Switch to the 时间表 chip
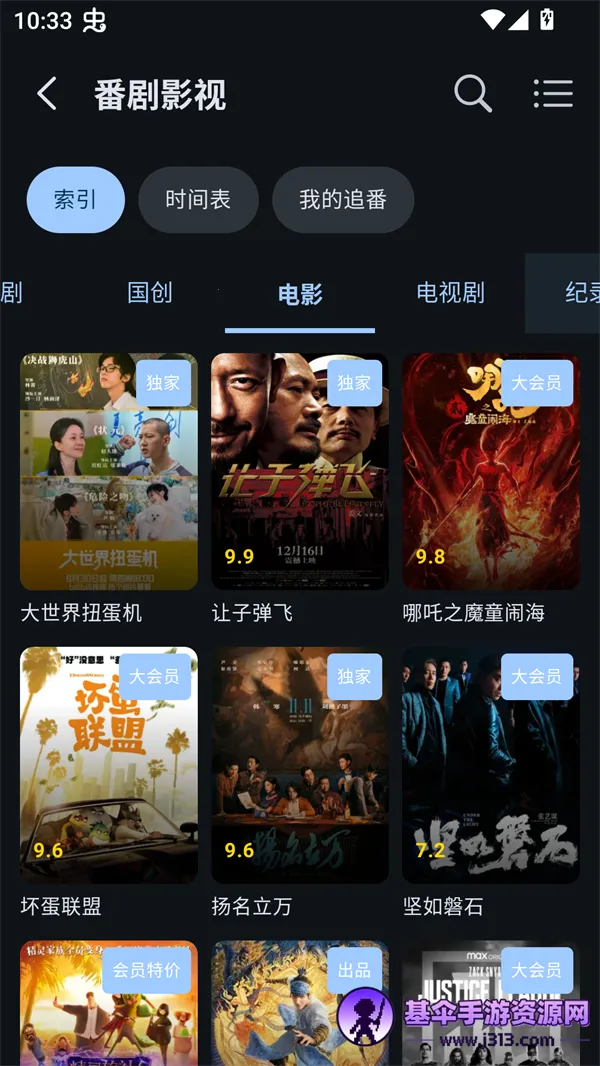This screenshot has width=600, height=1066. tap(198, 200)
